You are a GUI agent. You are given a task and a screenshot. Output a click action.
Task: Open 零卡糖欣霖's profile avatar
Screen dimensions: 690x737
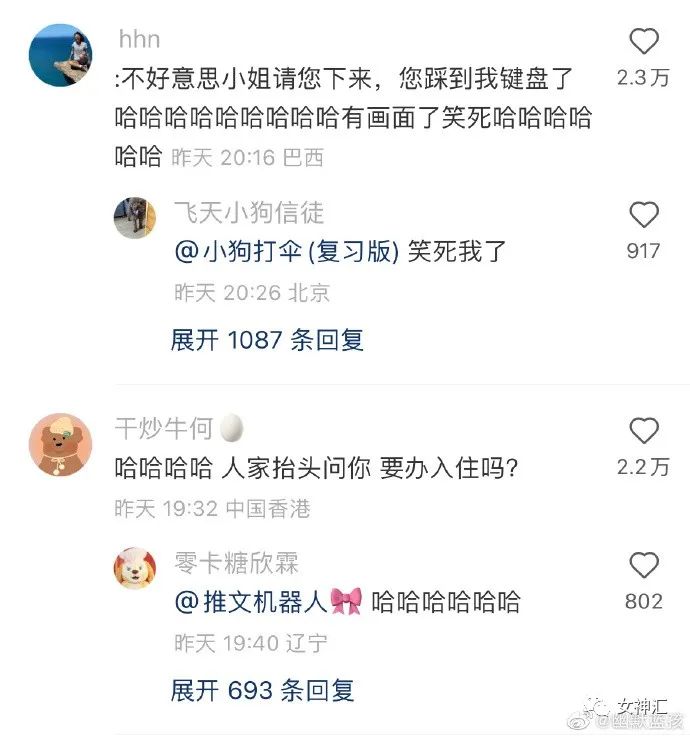134,568
